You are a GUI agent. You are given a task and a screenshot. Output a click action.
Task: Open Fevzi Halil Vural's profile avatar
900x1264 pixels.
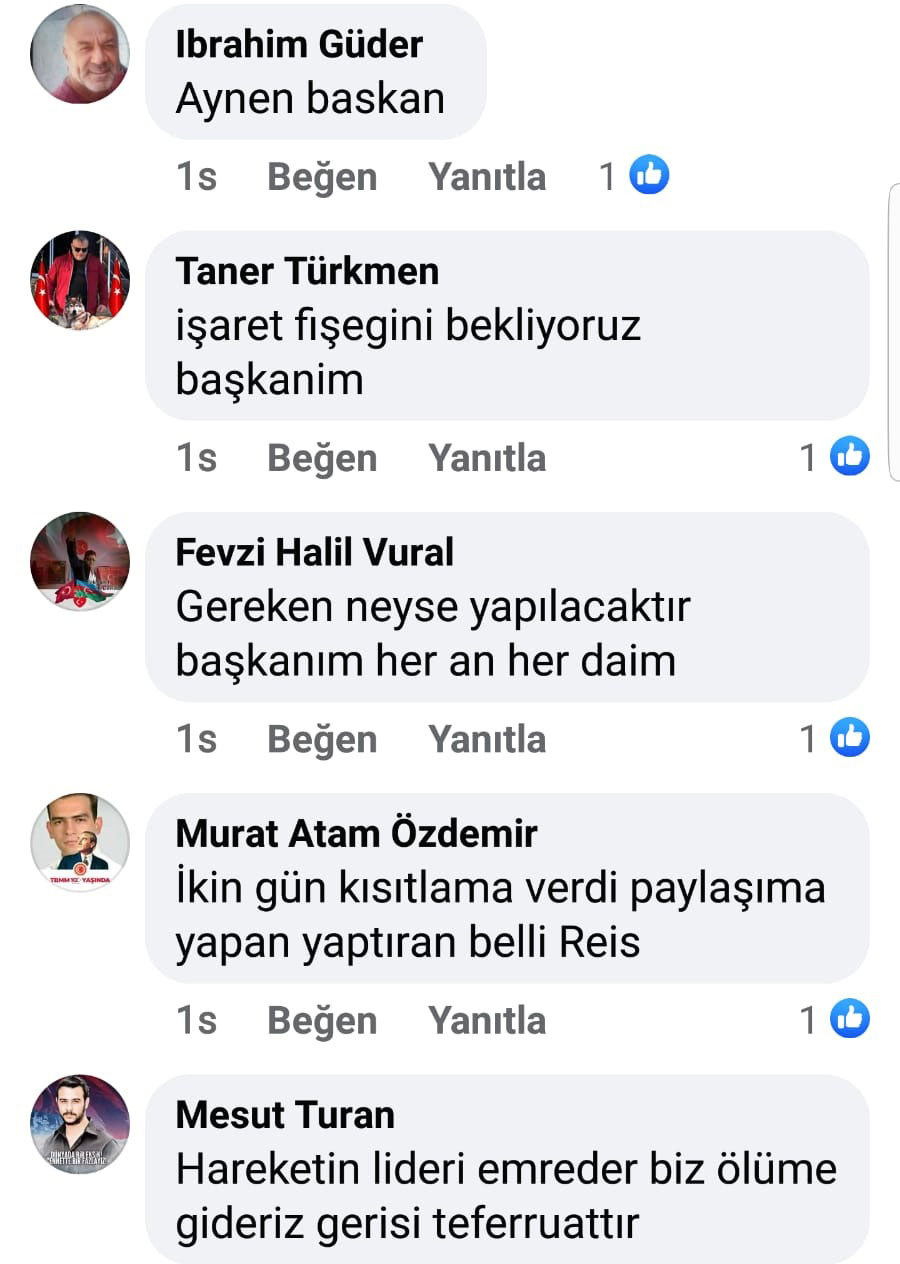[80, 561]
